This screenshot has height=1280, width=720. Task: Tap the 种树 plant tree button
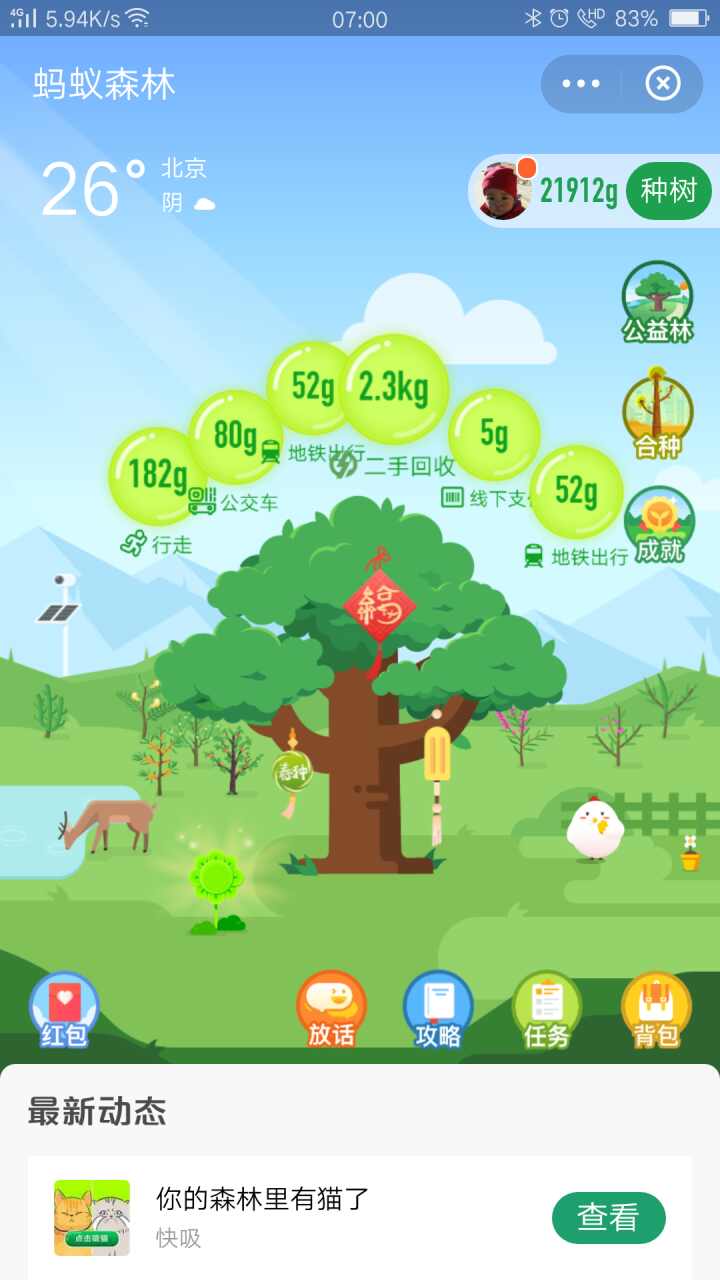pos(668,191)
